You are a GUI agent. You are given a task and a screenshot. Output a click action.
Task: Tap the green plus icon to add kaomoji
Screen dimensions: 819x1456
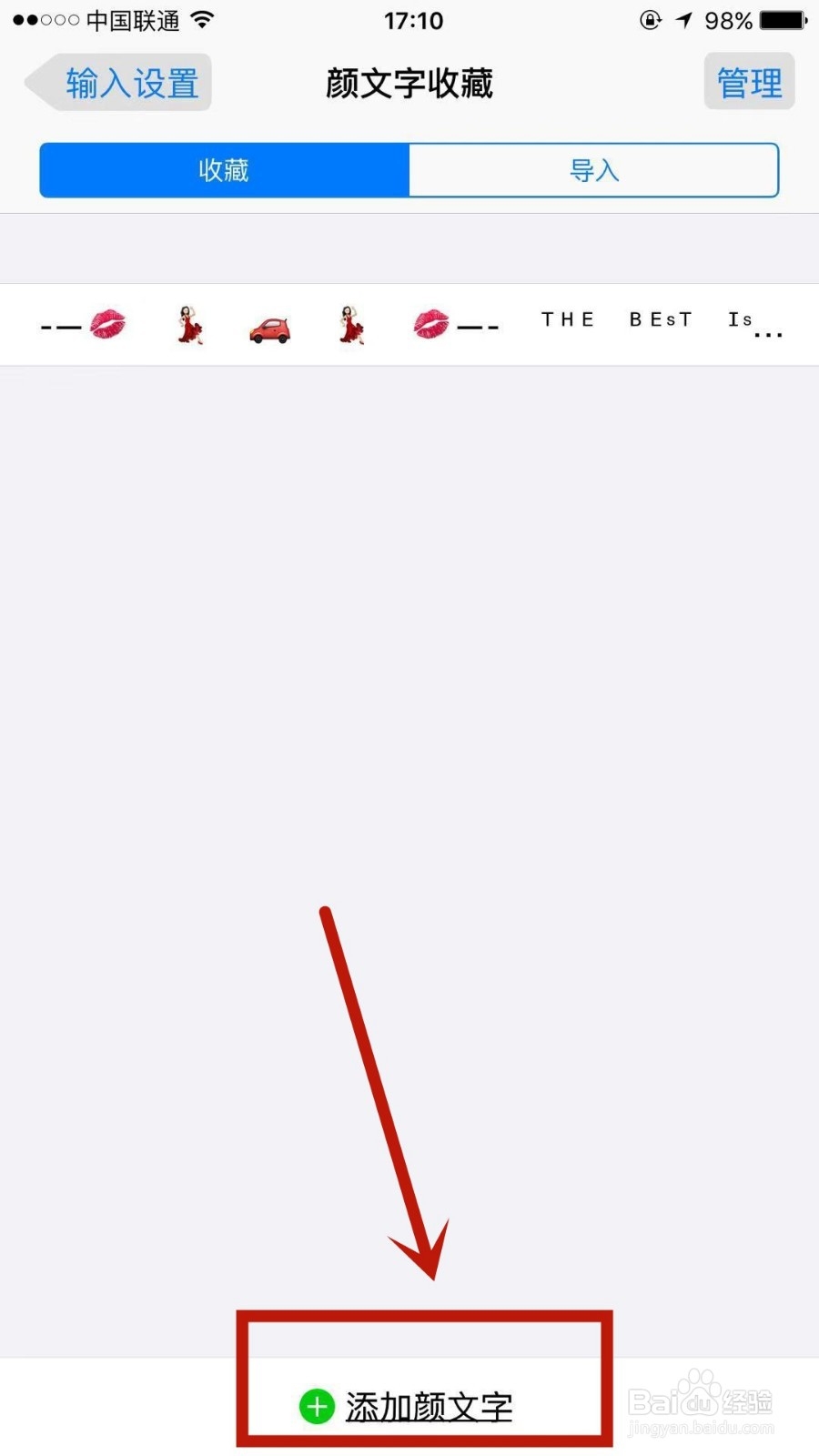tap(316, 1404)
